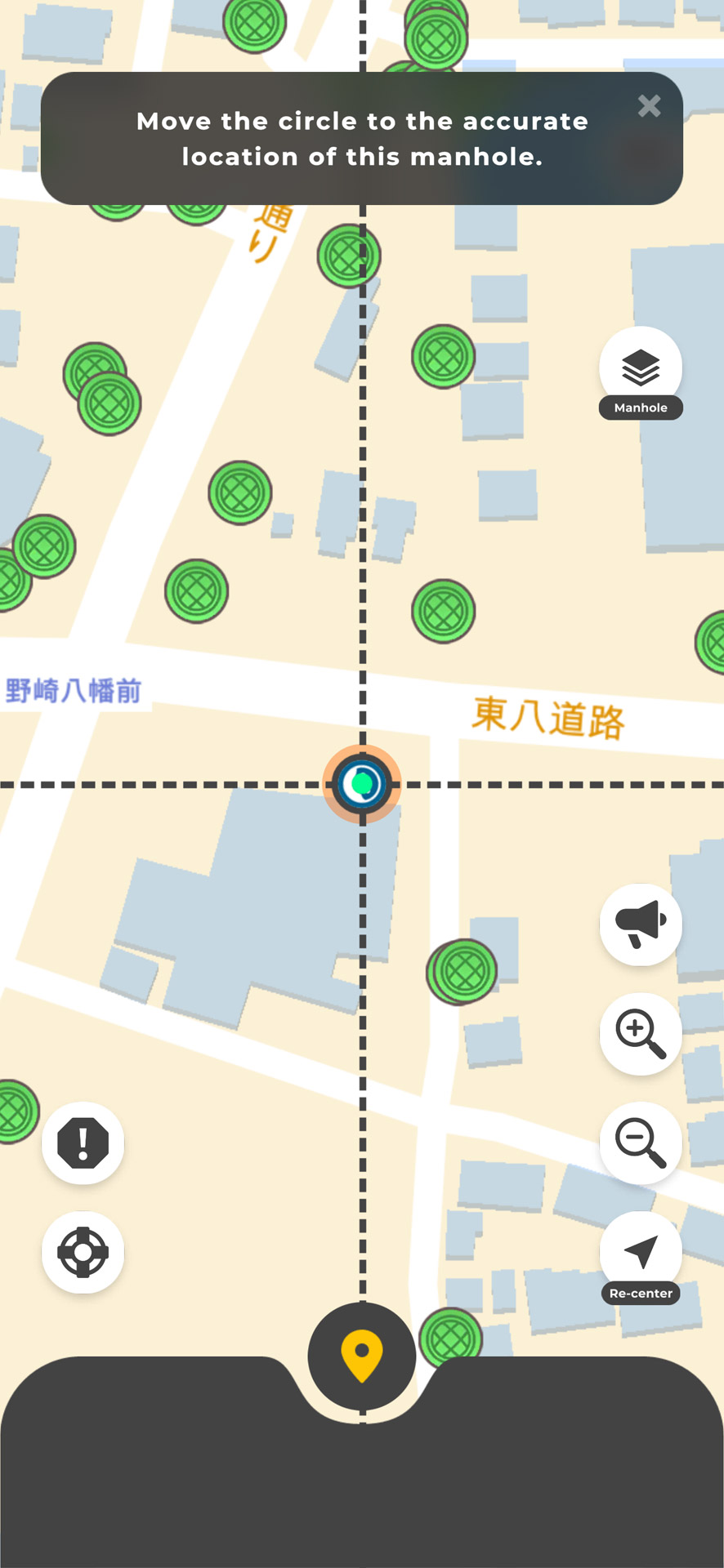
Task: Dismiss the instruction tooltip with the X
Action: [x=650, y=106]
